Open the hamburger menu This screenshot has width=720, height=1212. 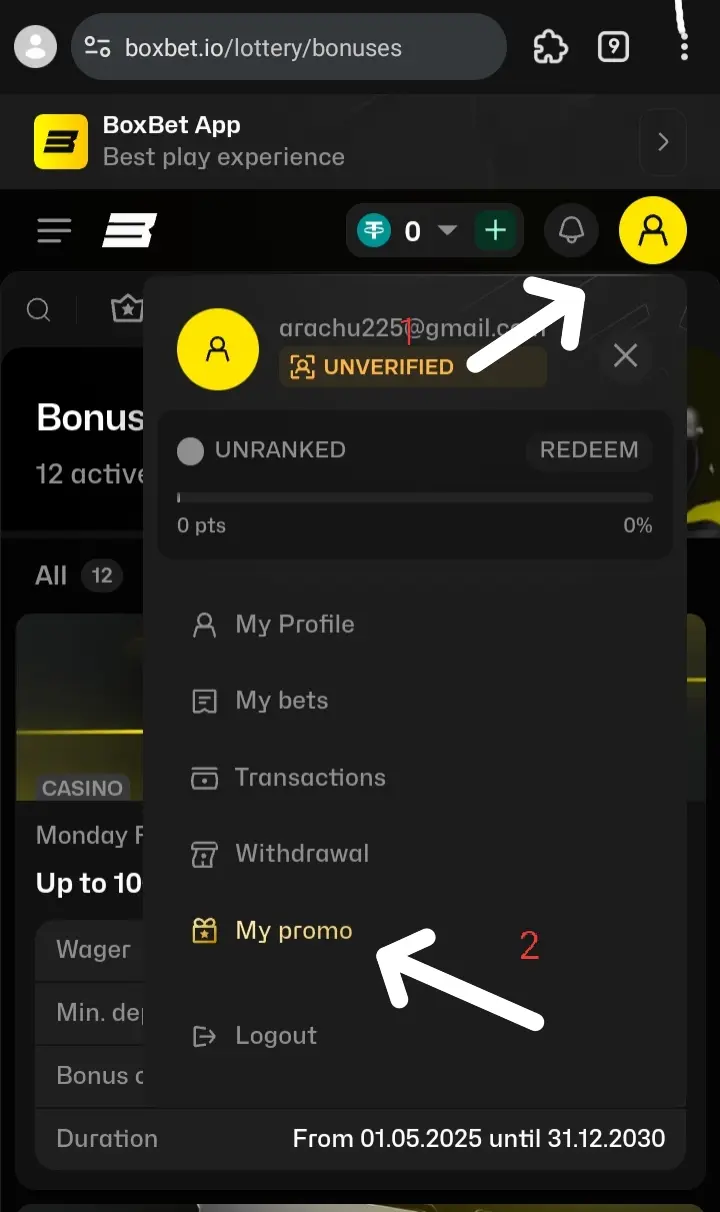pyautogui.click(x=54, y=231)
